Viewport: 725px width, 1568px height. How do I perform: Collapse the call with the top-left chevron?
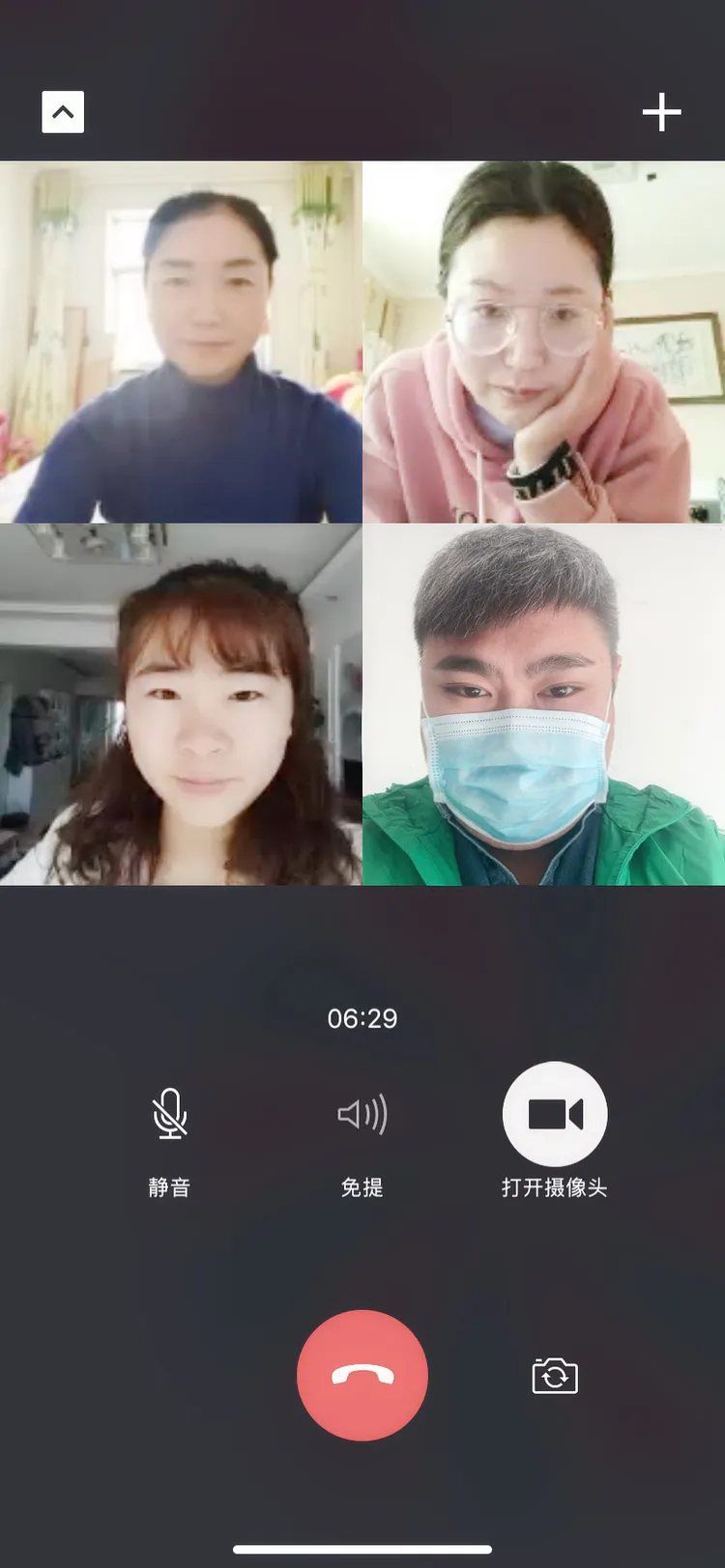[63, 111]
